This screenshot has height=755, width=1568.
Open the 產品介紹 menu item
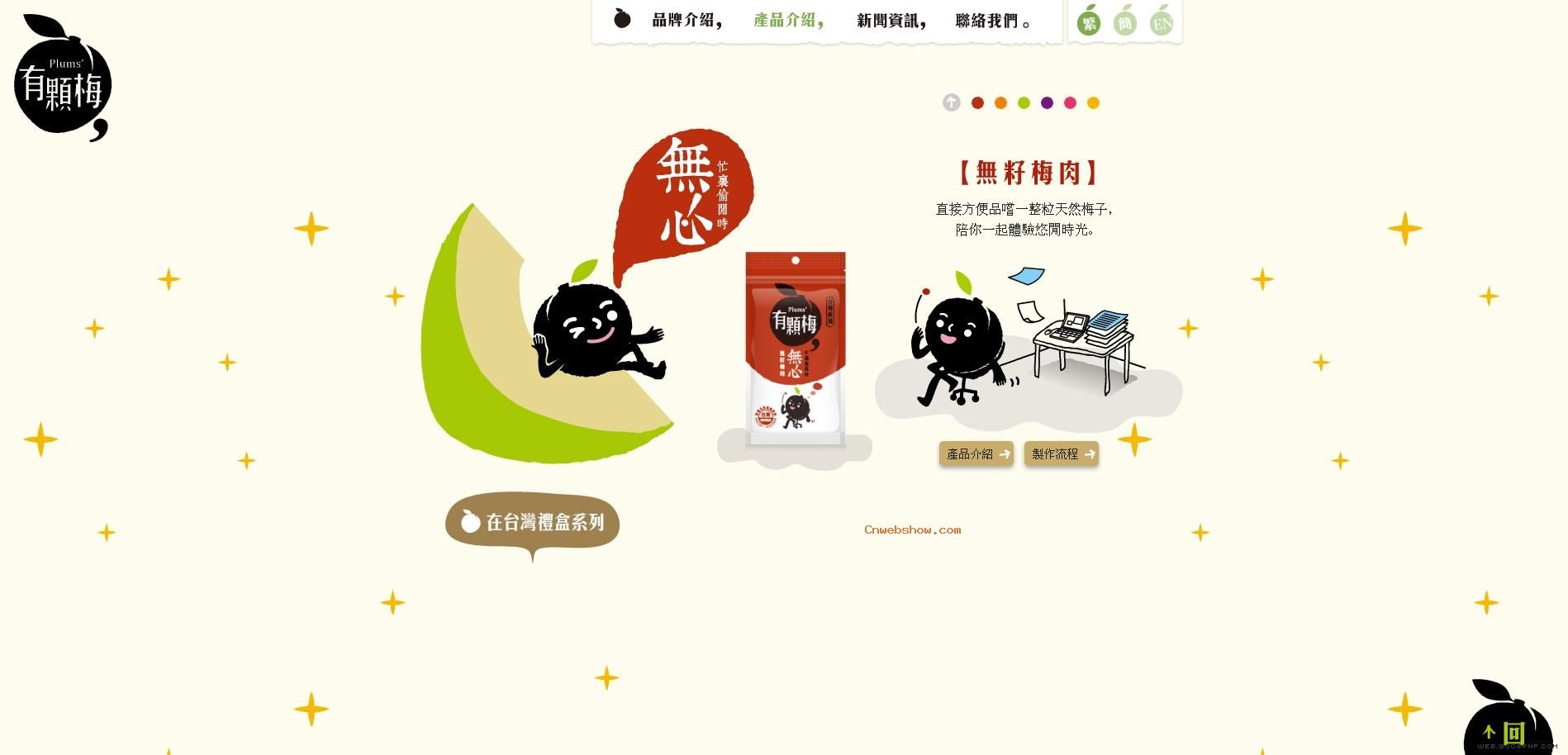787,20
